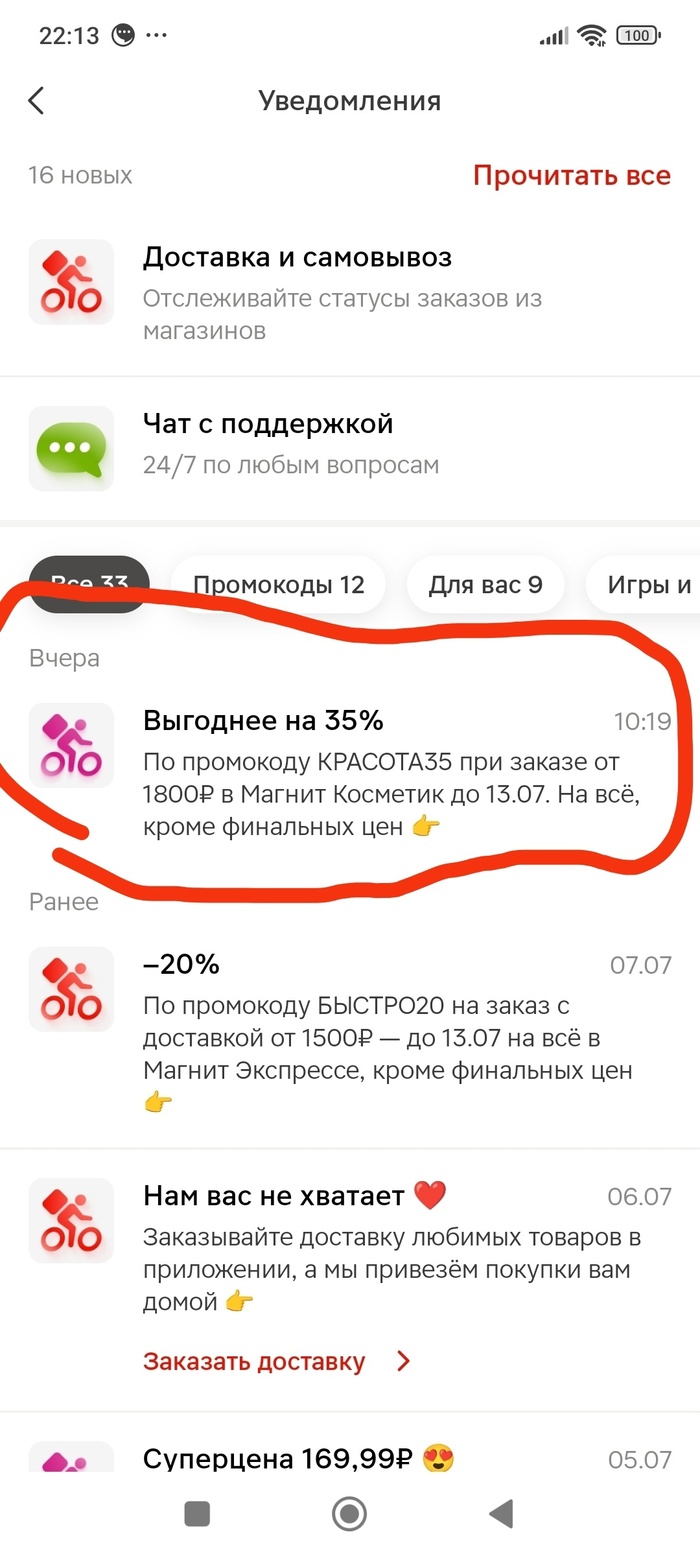This screenshot has width=700, height=1556.
Task: Go back using the top-left arrow
Action: (x=37, y=101)
